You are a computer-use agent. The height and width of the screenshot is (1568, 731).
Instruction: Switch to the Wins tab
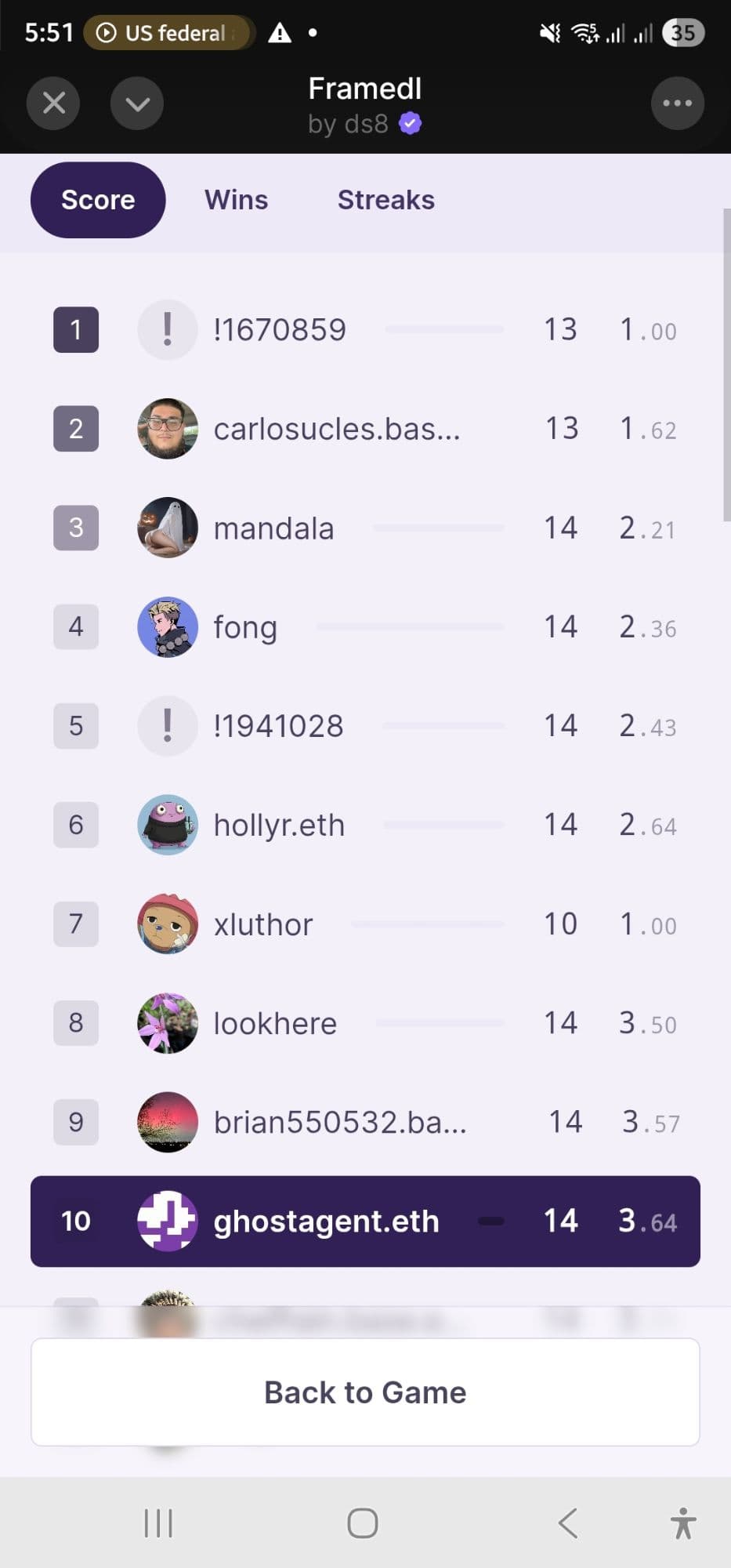pyautogui.click(x=236, y=200)
